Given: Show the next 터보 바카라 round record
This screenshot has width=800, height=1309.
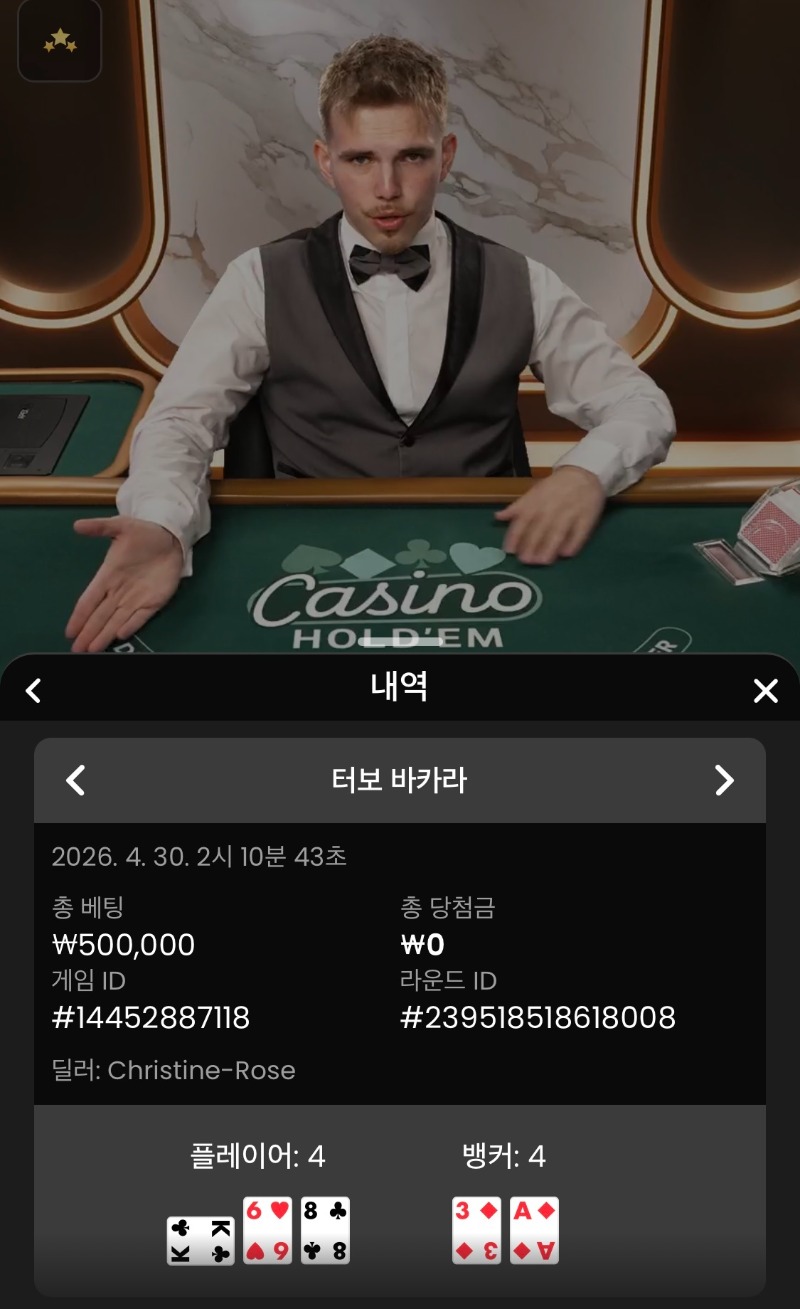Looking at the screenshot, I should (724, 780).
